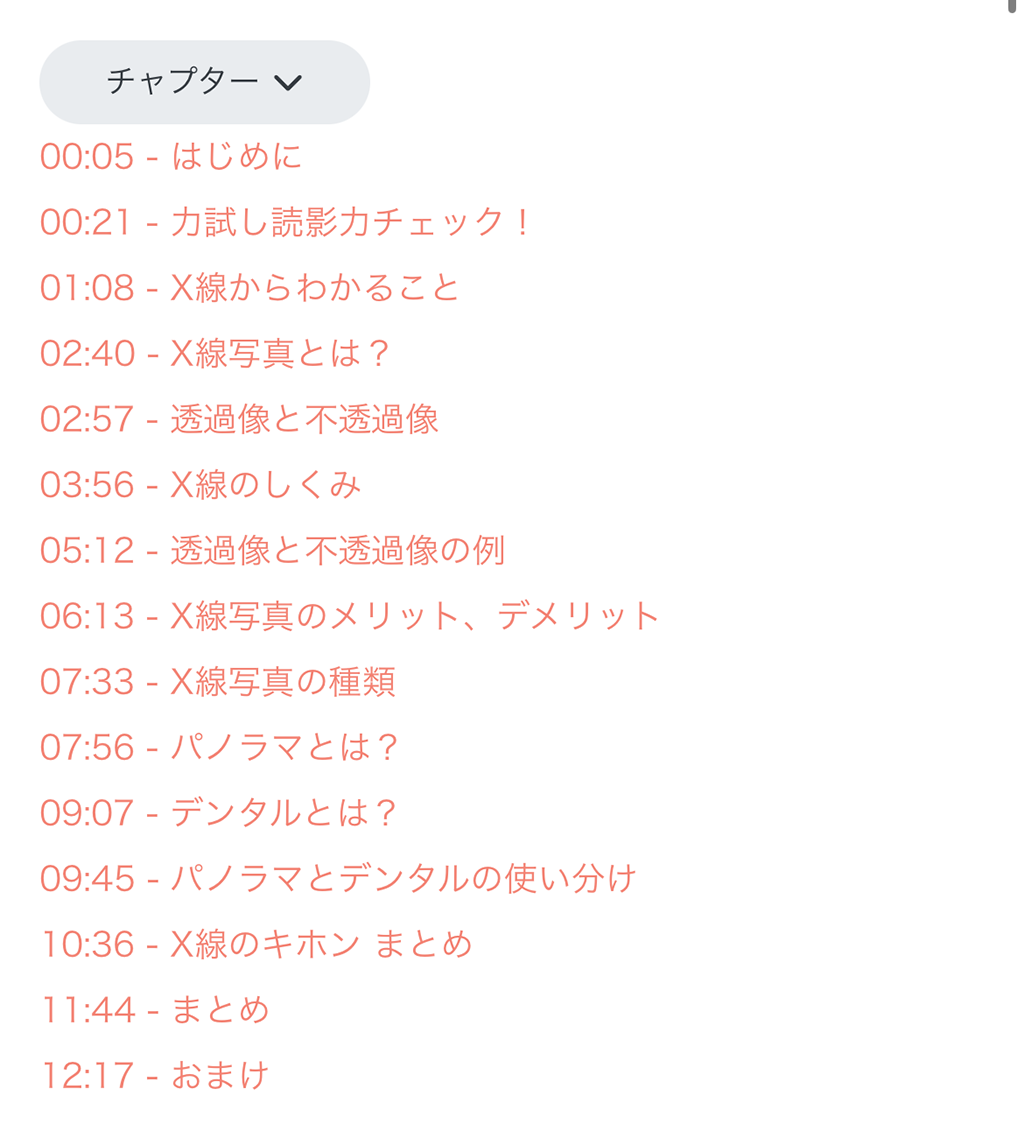Open the 12:17 おまけ chapter
Image resolution: width=1024 pixels, height=1138 pixels.
(155, 1076)
